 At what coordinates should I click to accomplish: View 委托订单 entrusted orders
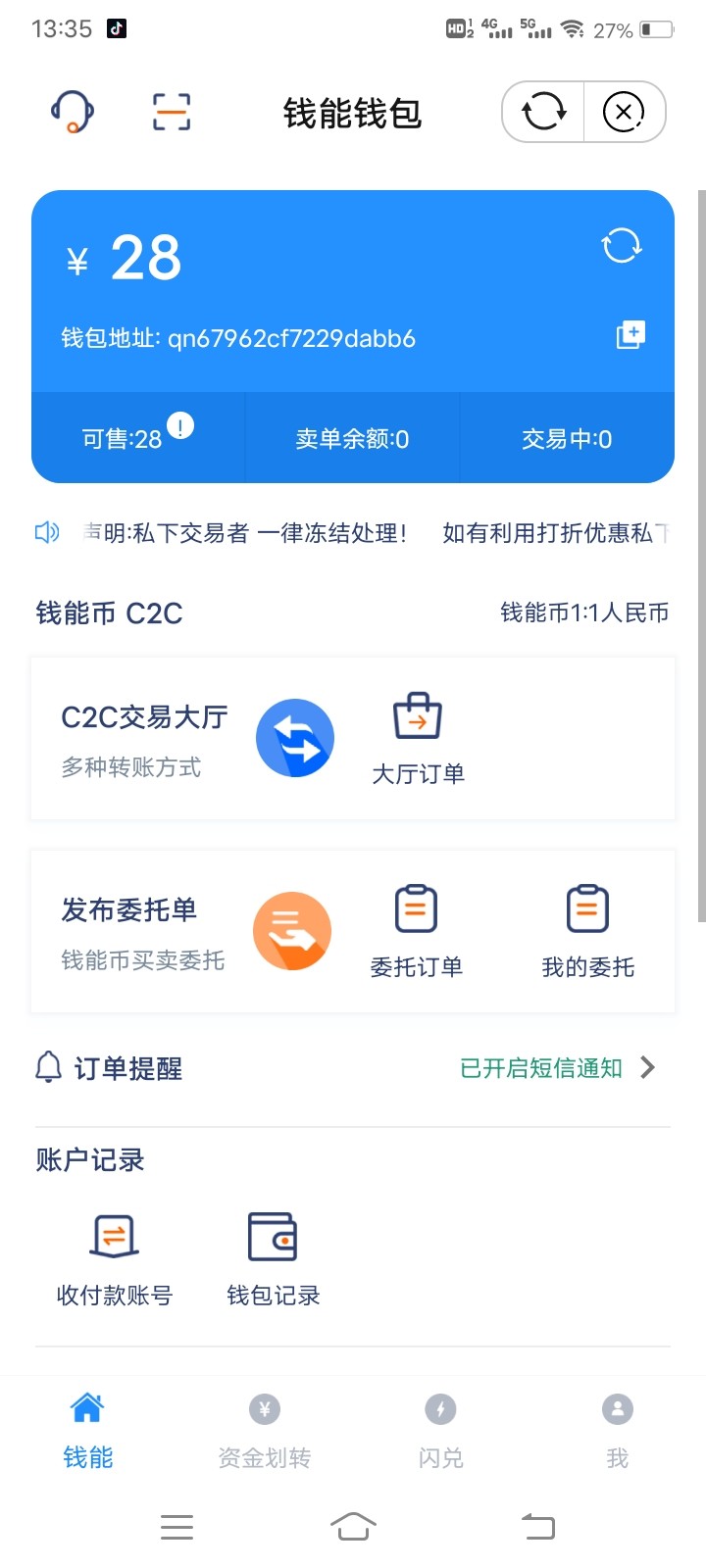pos(416,926)
